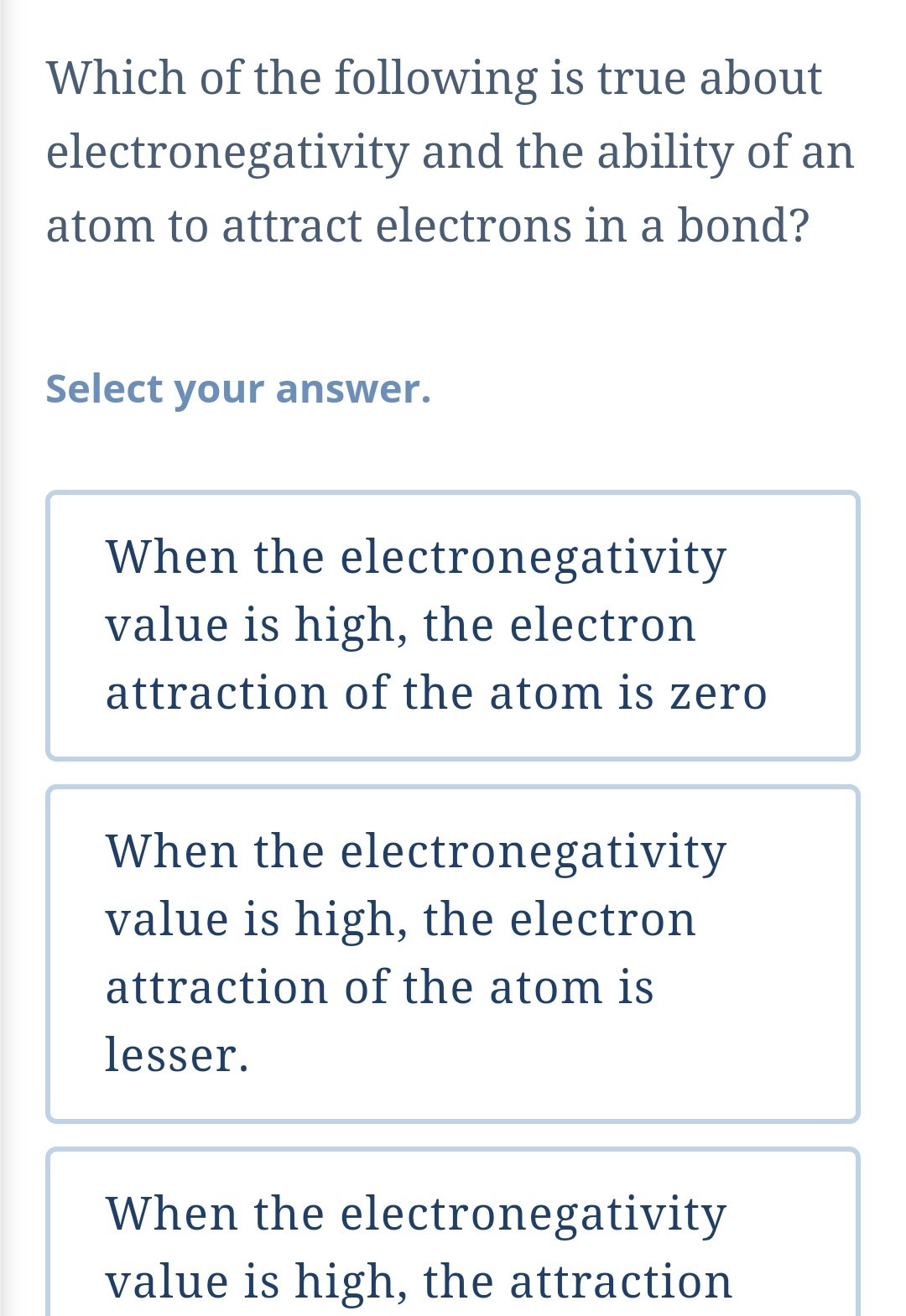Pick the answer "value is high, the attraction"
The image size is (906, 1316).
(x=453, y=1233)
